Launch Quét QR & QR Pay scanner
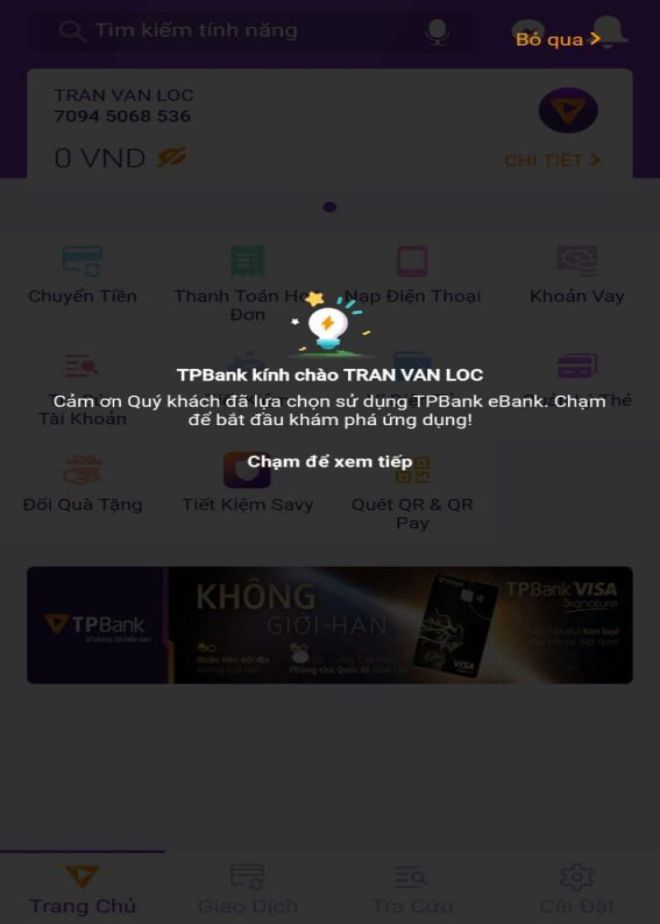The image size is (660, 924). pos(412,490)
